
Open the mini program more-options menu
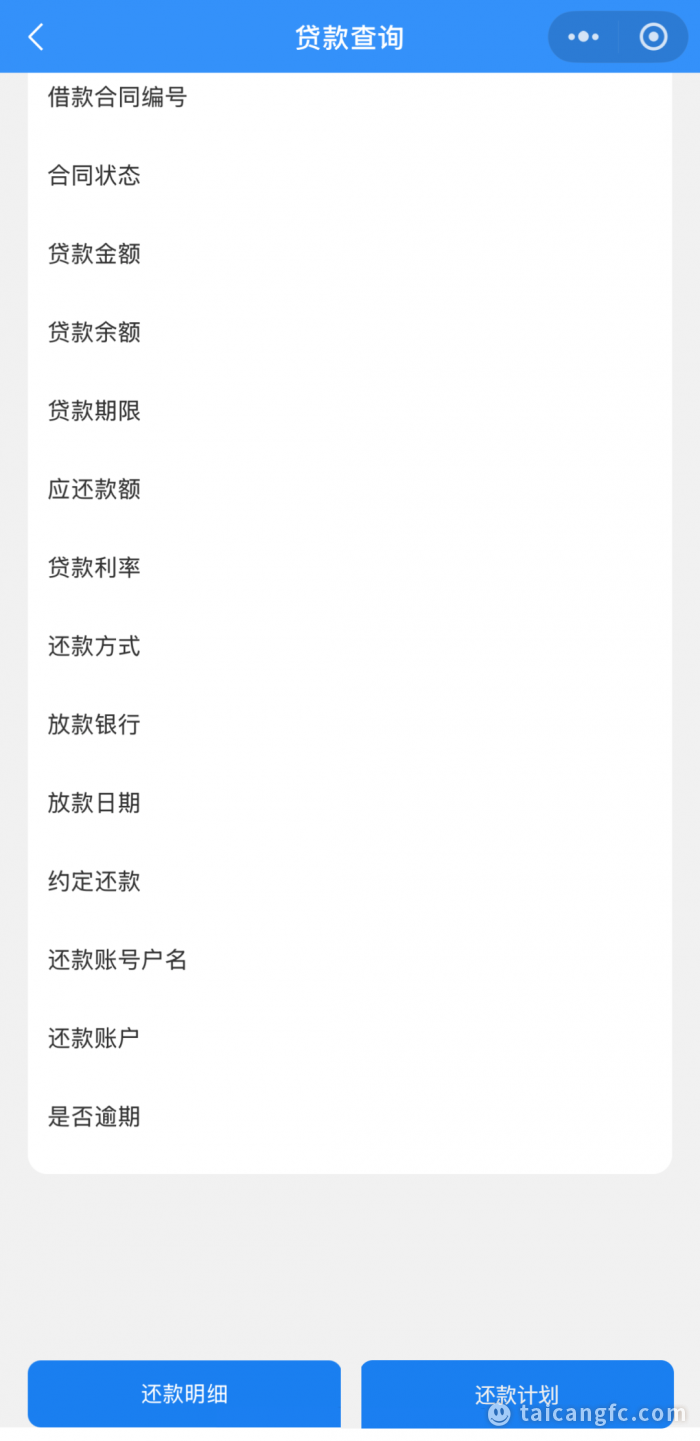(x=583, y=38)
